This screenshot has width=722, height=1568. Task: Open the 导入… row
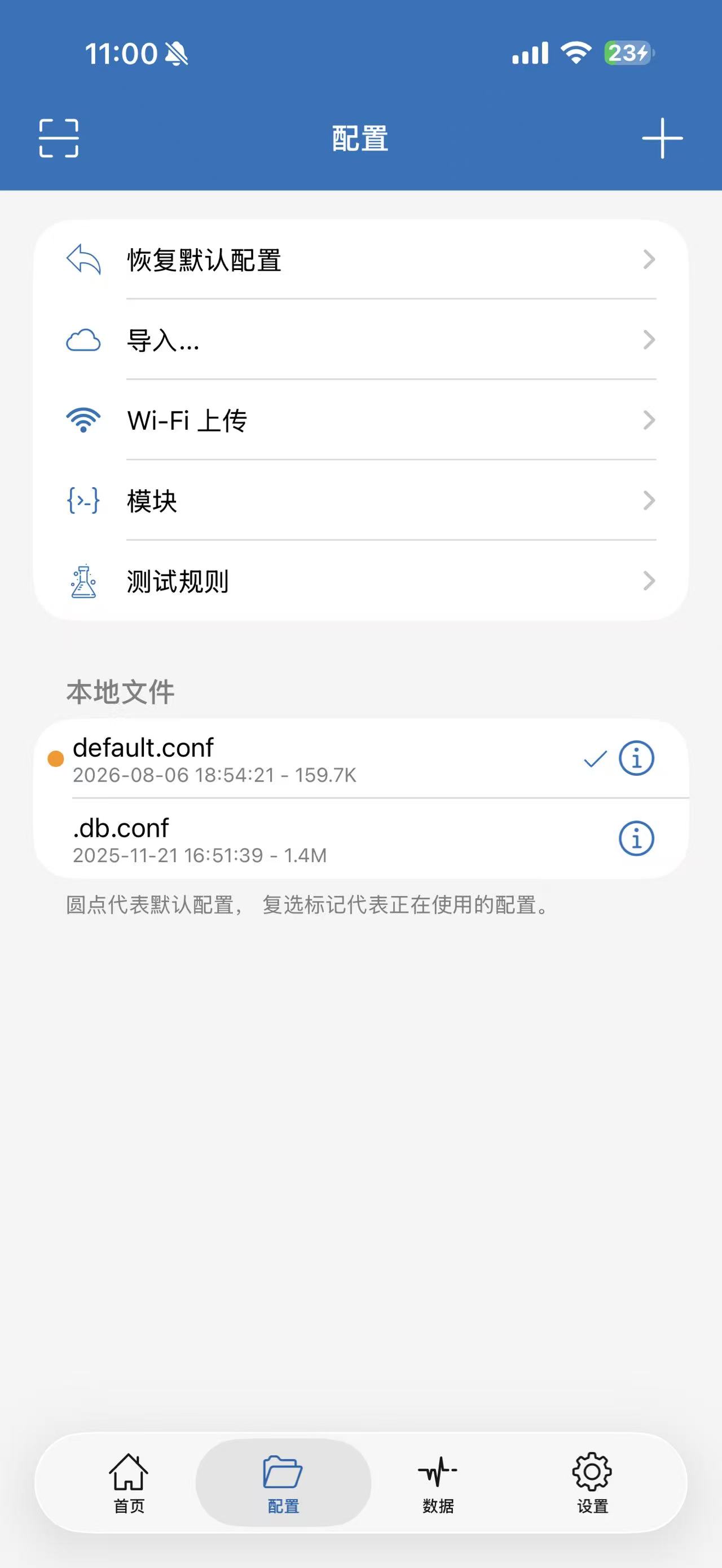pyautogui.click(x=361, y=339)
